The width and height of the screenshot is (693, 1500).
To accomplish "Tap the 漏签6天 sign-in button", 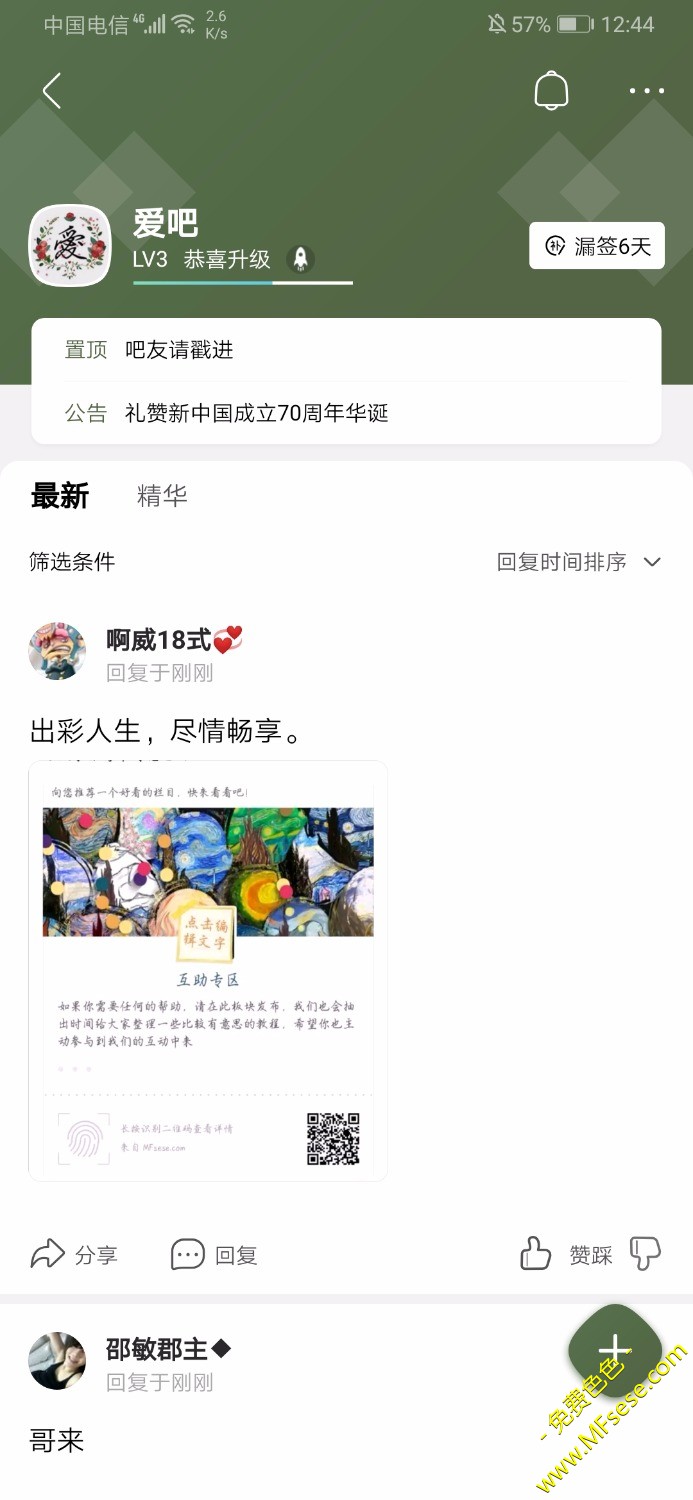I will [x=597, y=246].
